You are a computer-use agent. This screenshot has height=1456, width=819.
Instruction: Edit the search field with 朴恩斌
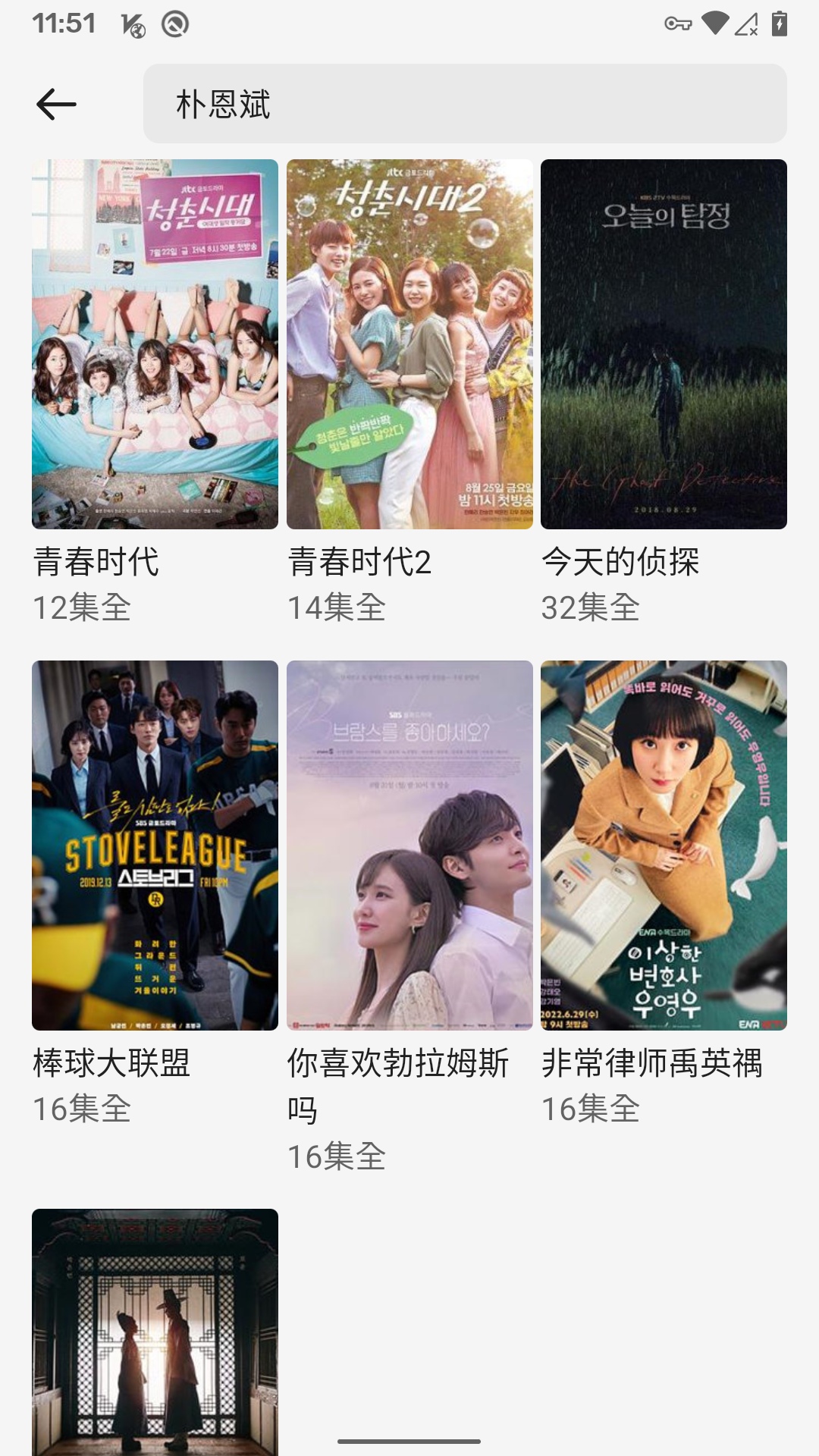[464, 104]
